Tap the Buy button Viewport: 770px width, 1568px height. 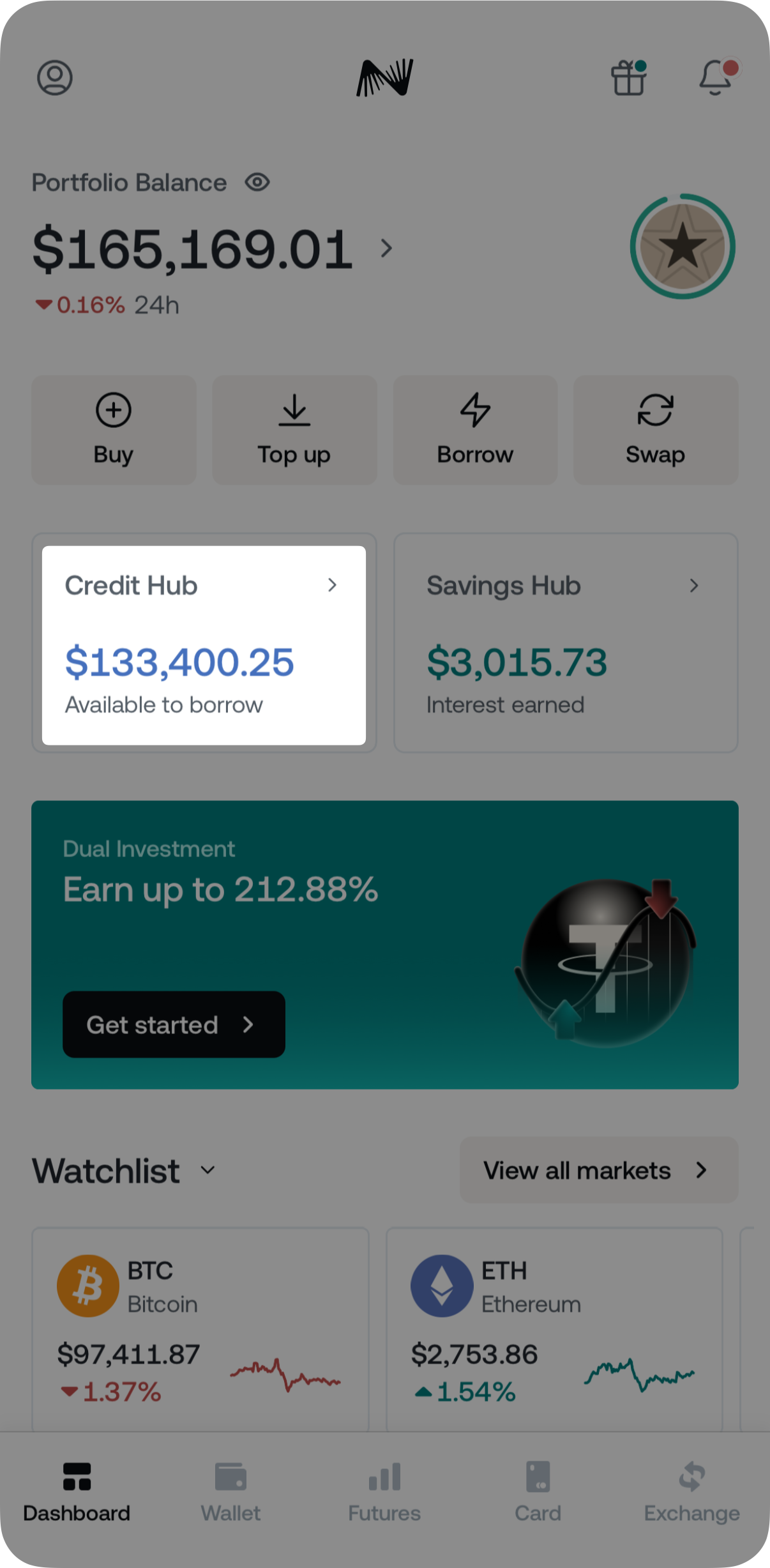[x=114, y=429]
